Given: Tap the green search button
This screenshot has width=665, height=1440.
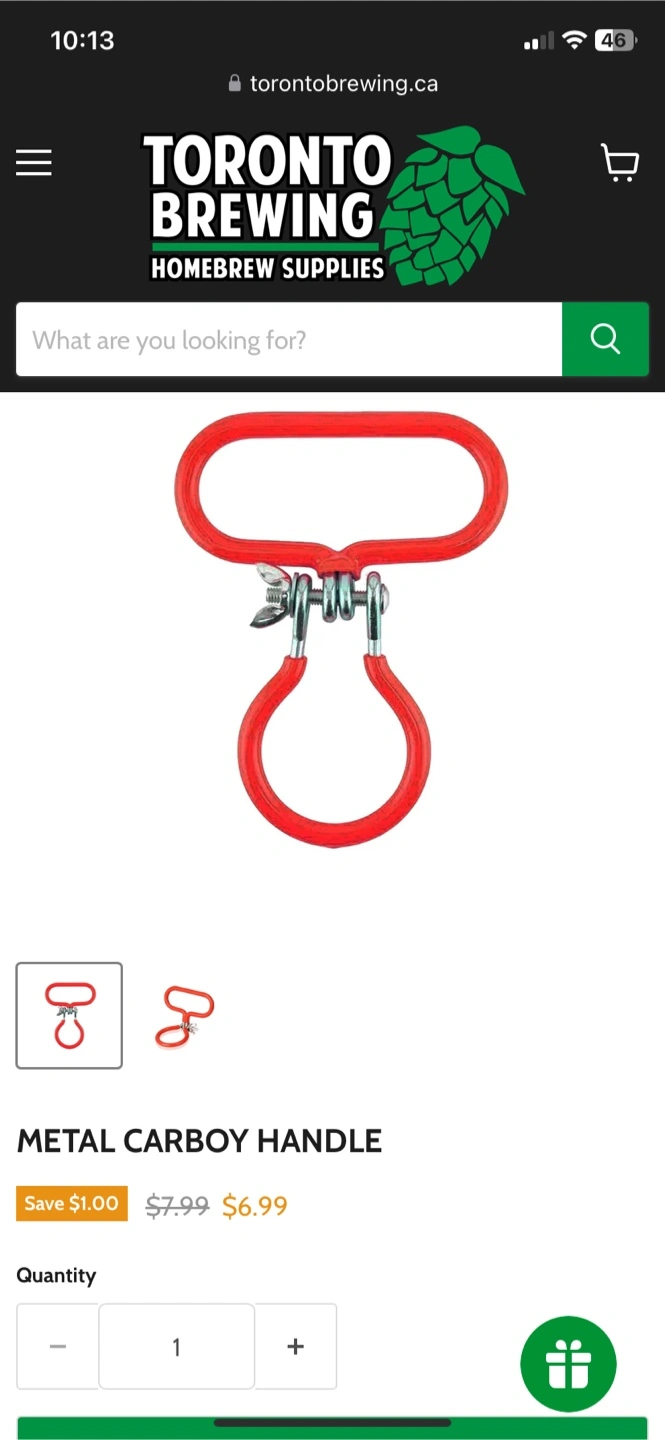Looking at the screenshot, I should pos(605,340).
